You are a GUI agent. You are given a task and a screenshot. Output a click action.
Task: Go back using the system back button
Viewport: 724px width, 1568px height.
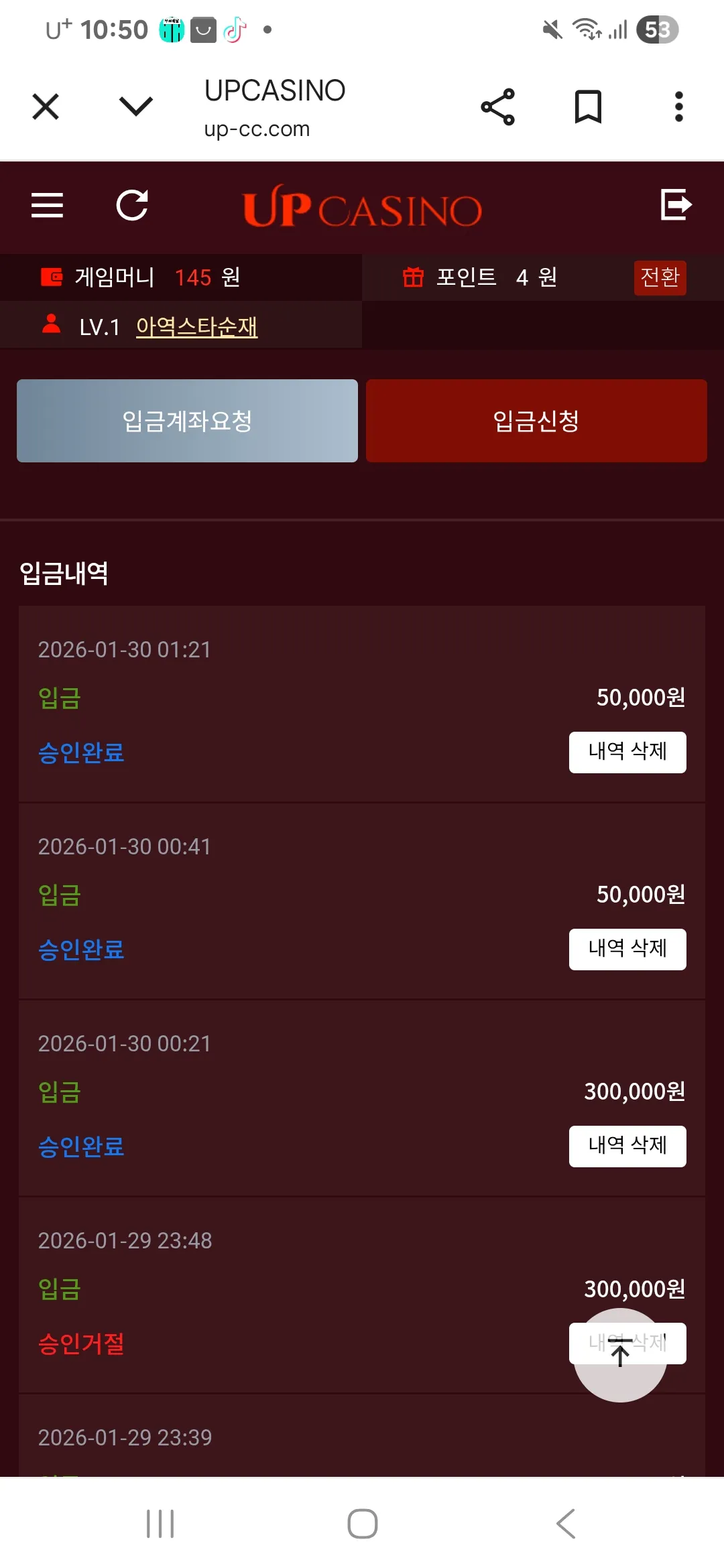pos(565,1524)
